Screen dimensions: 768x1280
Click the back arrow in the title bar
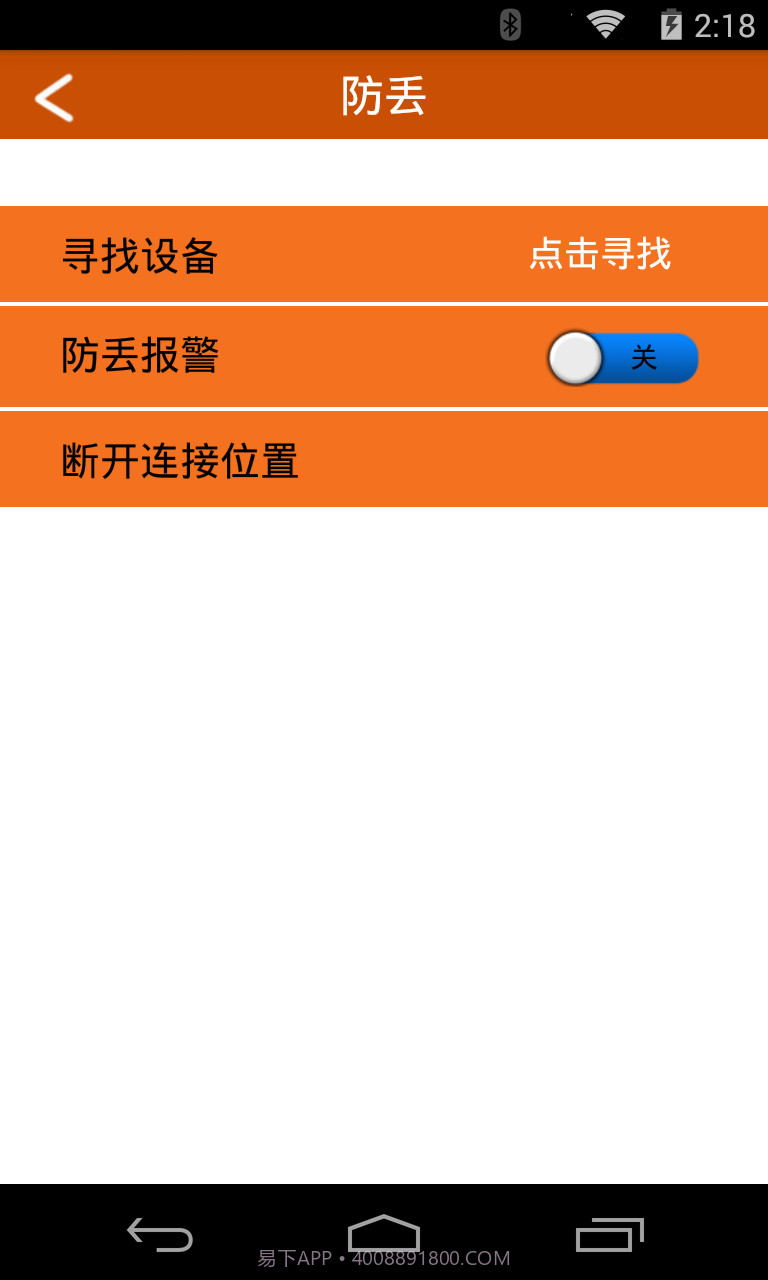52,95
